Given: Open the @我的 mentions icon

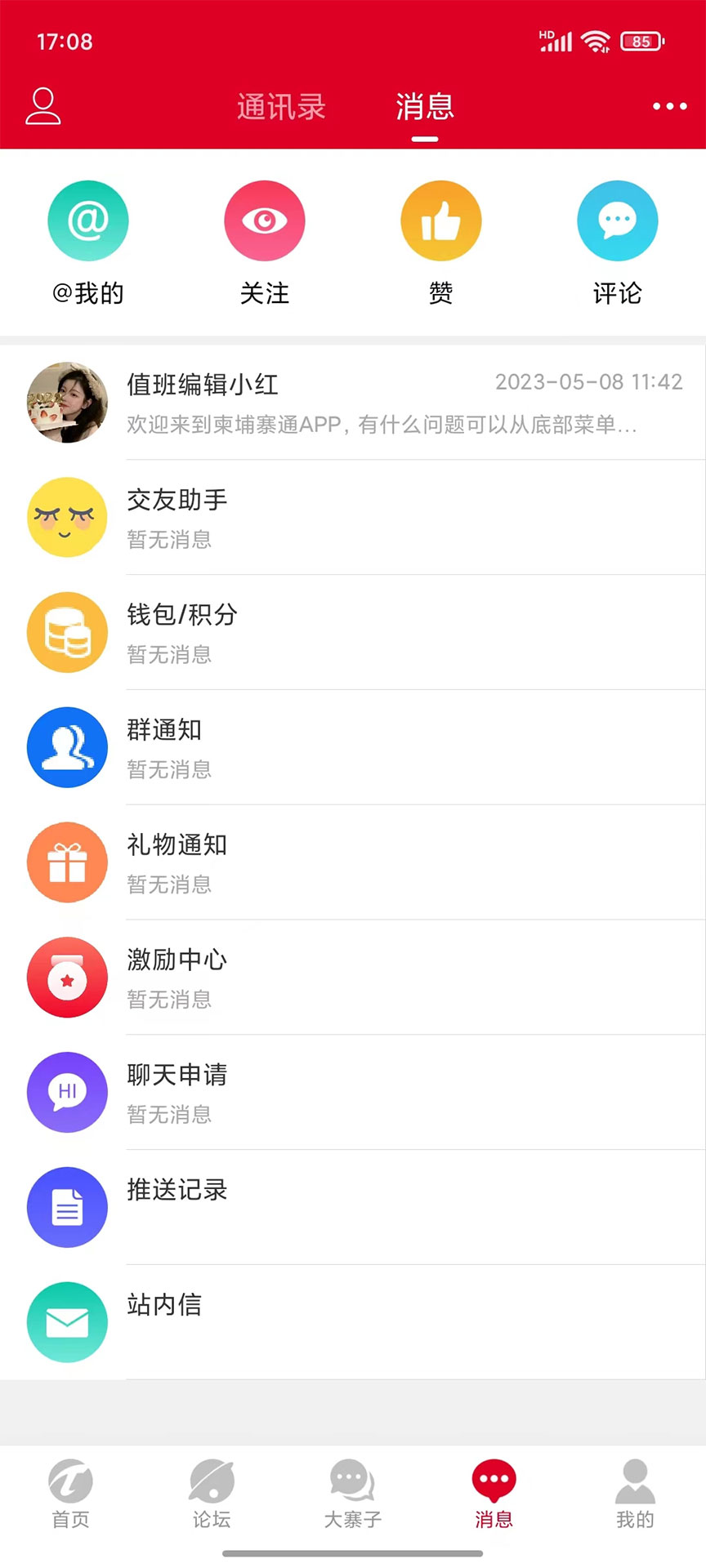Looking at the screenshot, I should point(88,220).
